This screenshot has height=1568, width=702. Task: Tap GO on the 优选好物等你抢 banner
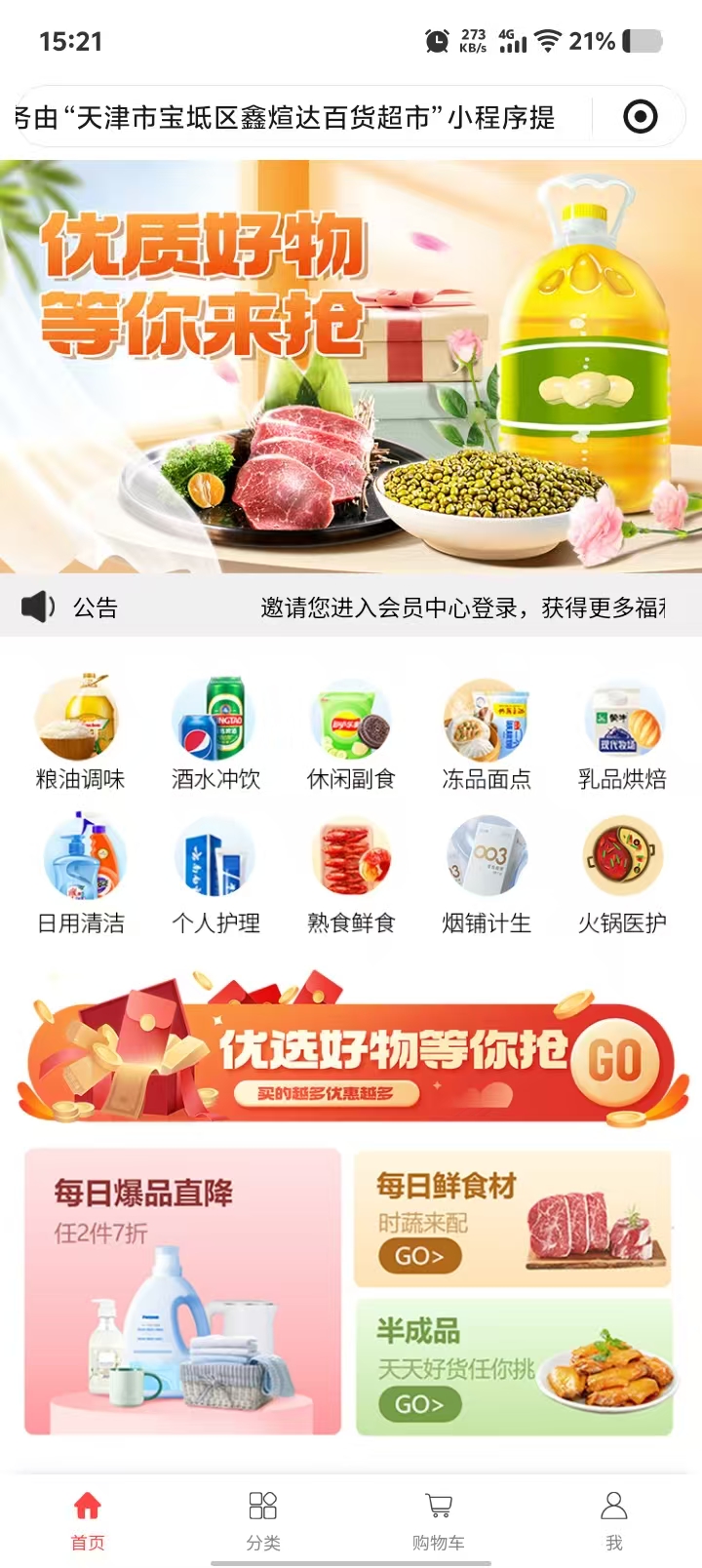[614, 1061]
